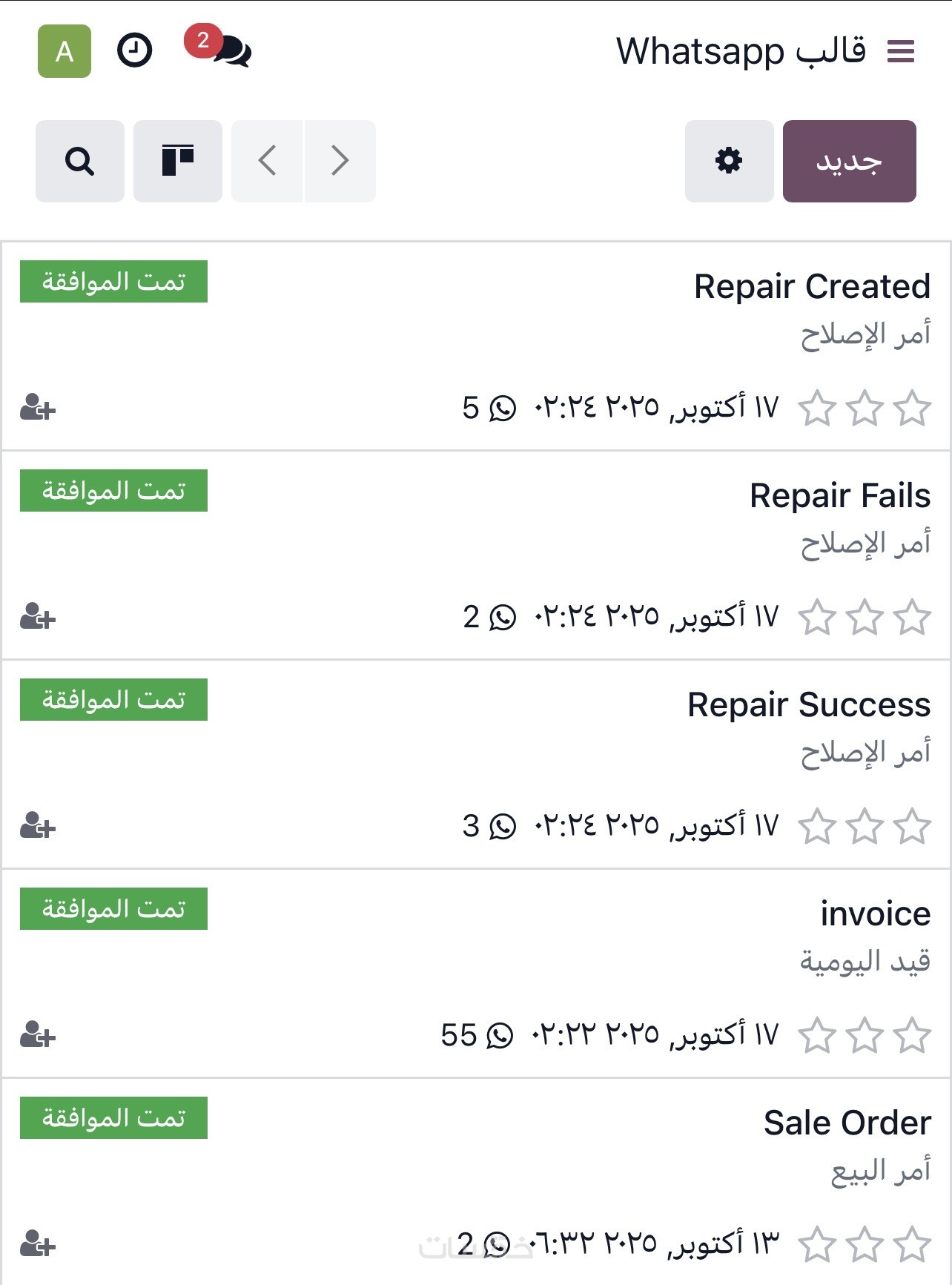The image size is (952, 1285).
Task: Open the Repair Fails template card
Action: (x=839, y=496)
